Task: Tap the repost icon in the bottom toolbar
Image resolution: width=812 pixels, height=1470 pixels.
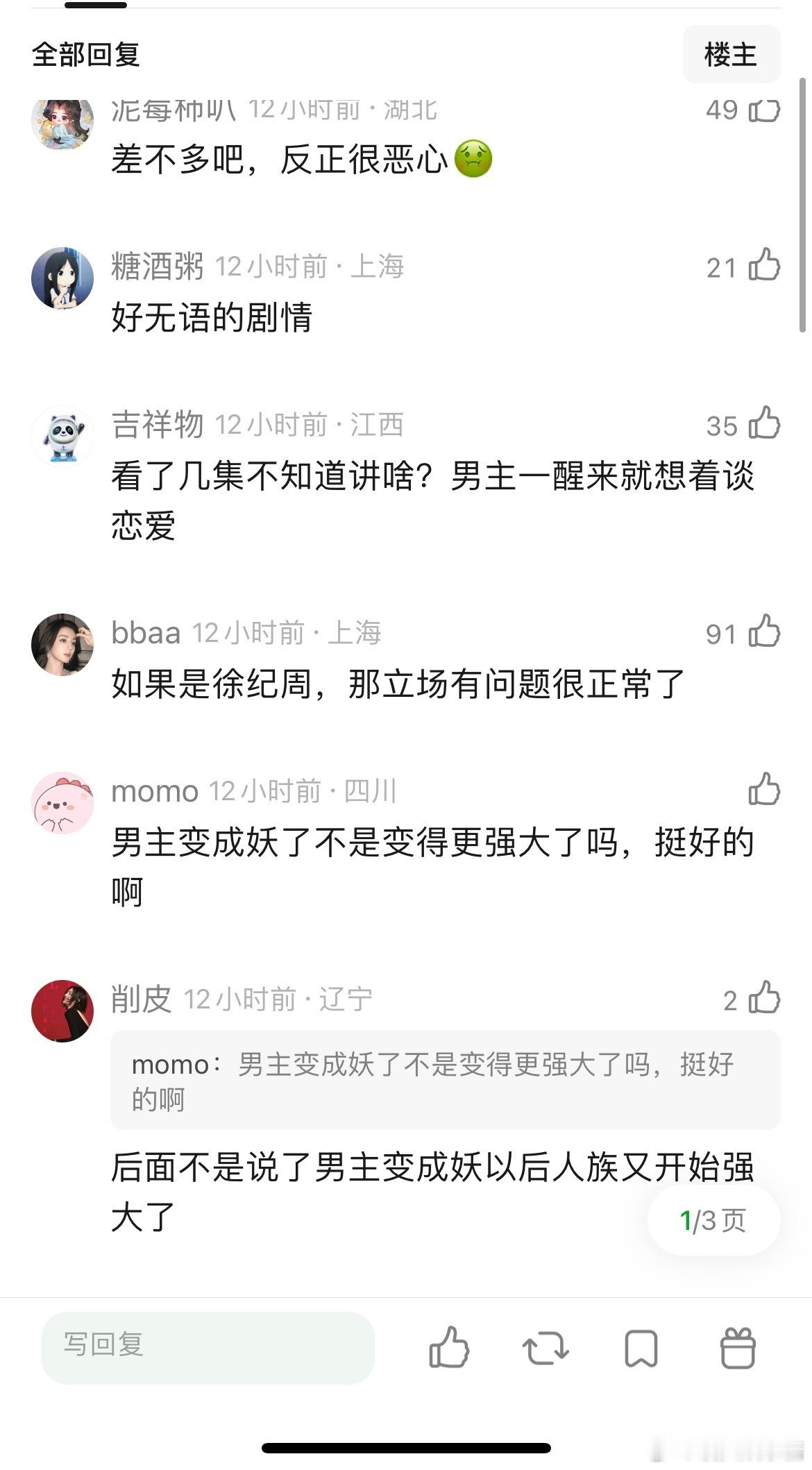Action: pos(548,1346)
